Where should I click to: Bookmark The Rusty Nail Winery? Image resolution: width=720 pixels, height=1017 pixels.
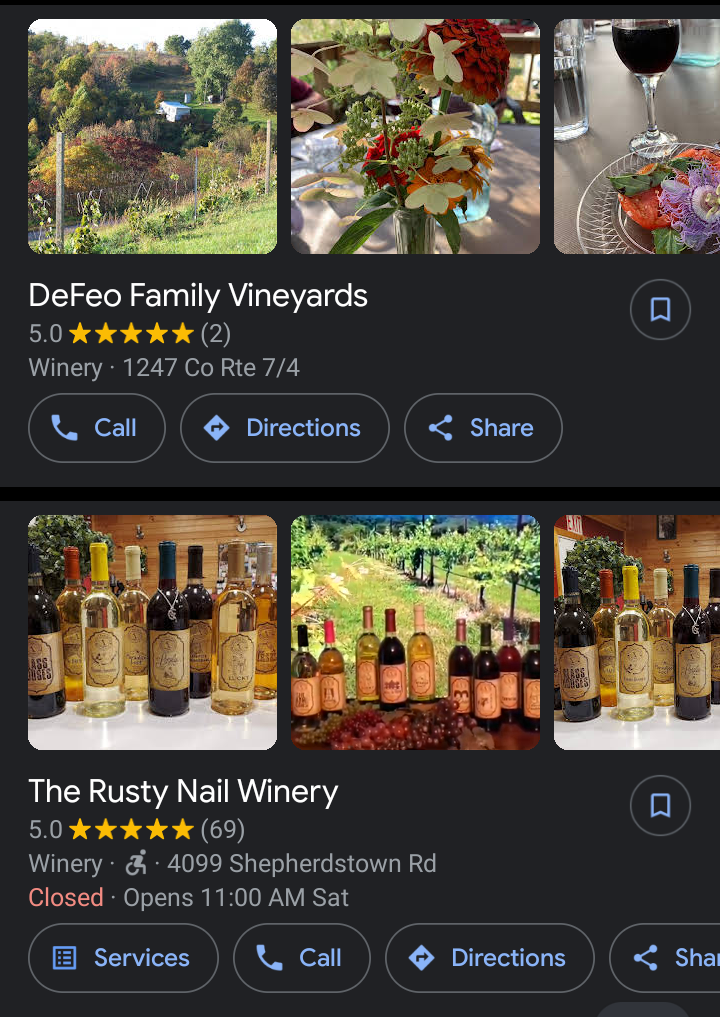pos(660,806)
